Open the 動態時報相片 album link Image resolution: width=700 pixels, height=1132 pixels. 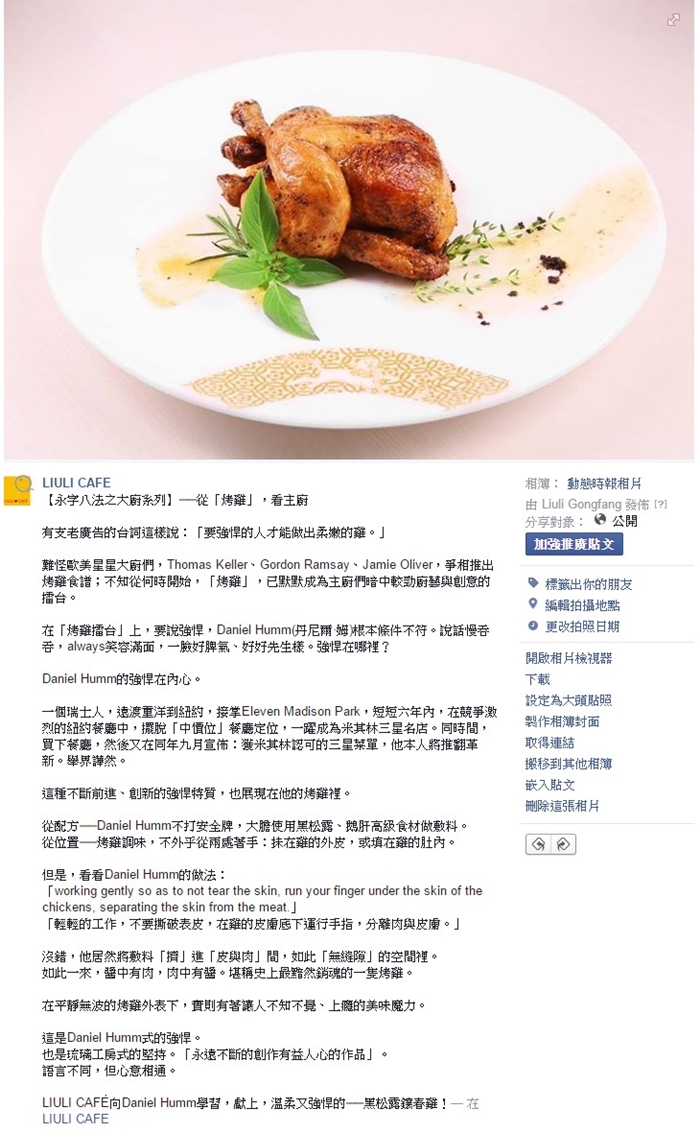click(604, 484)
